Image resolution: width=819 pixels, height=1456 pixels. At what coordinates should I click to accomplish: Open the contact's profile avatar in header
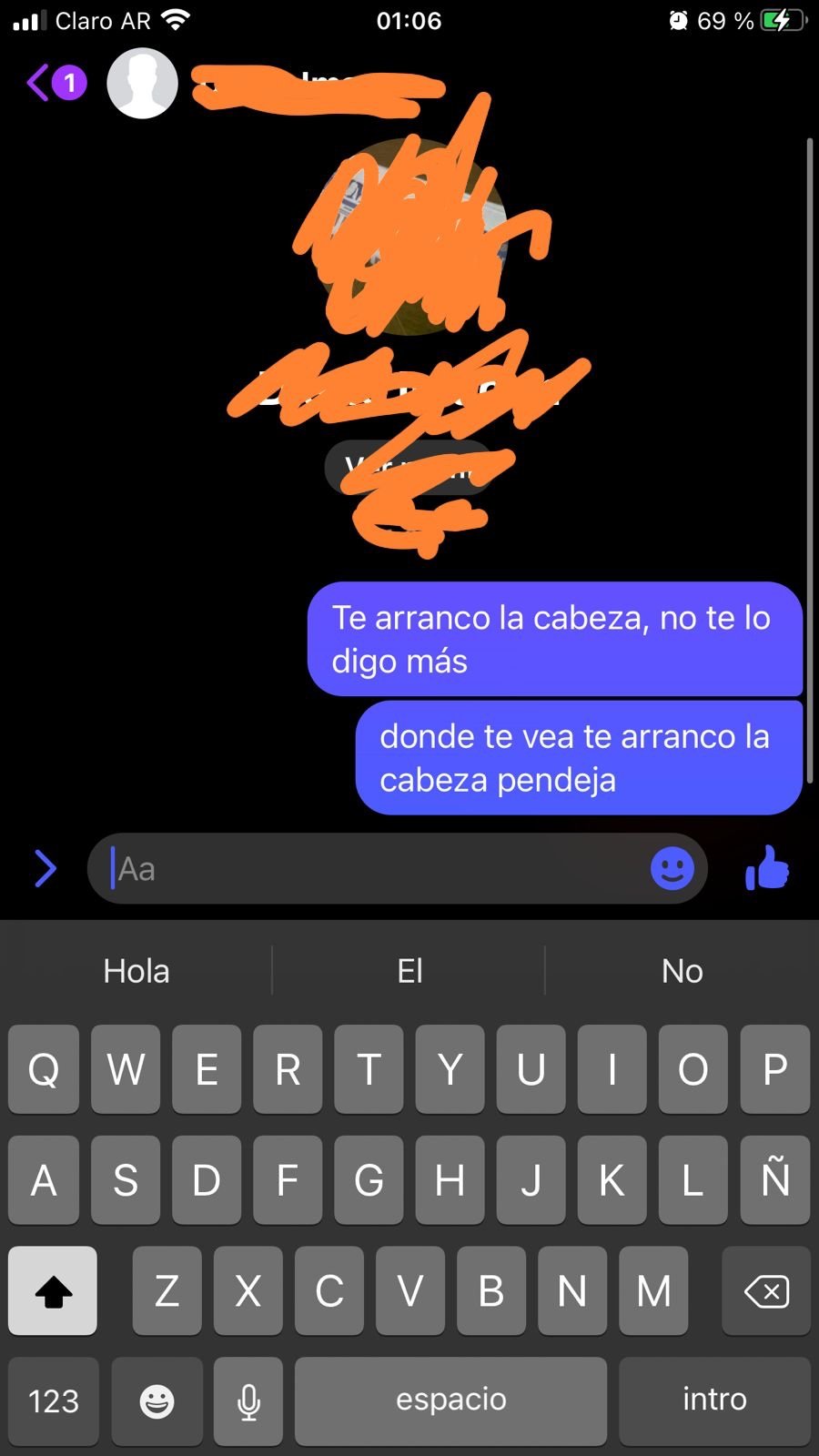click(x=142, y=84)
